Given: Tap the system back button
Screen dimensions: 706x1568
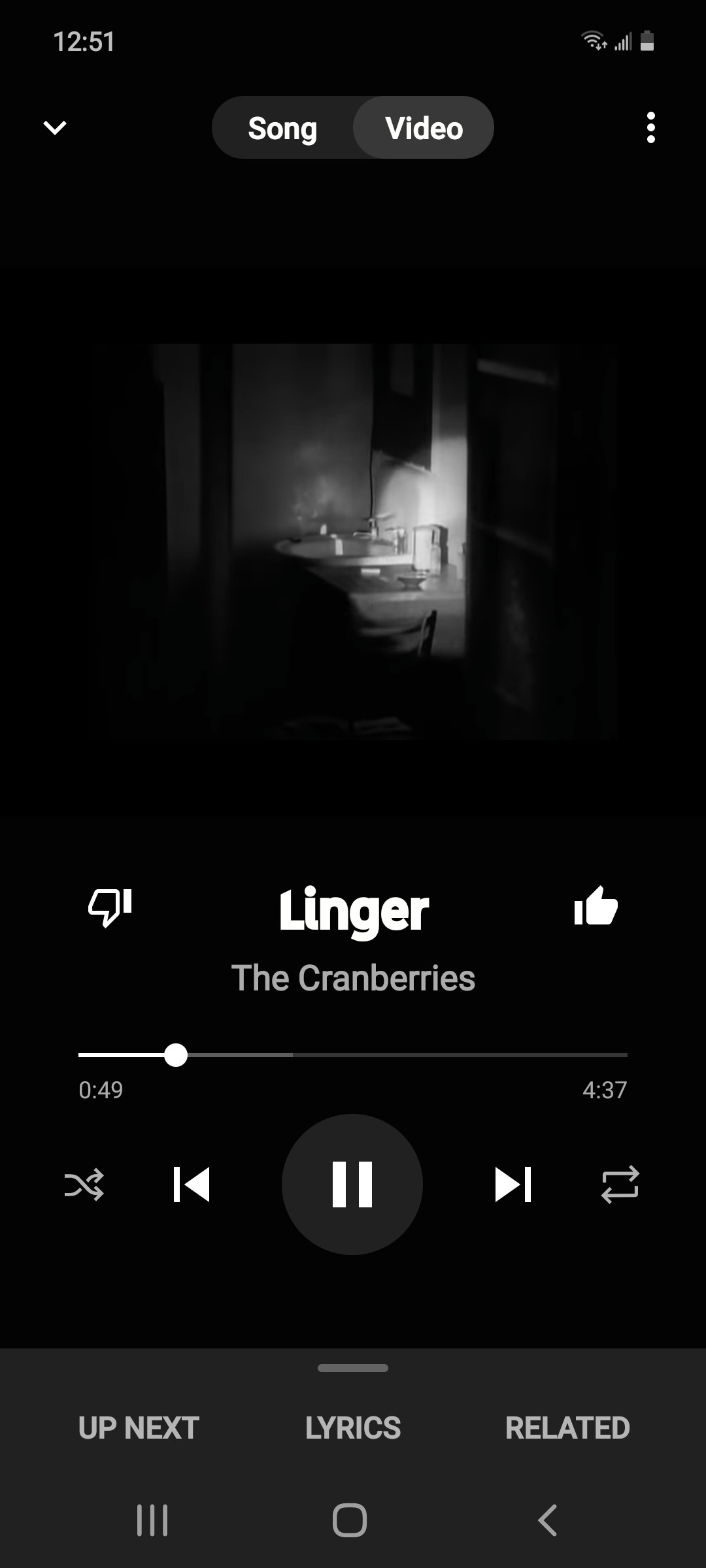Looking at the screenshot, I should click(548, 1520).
